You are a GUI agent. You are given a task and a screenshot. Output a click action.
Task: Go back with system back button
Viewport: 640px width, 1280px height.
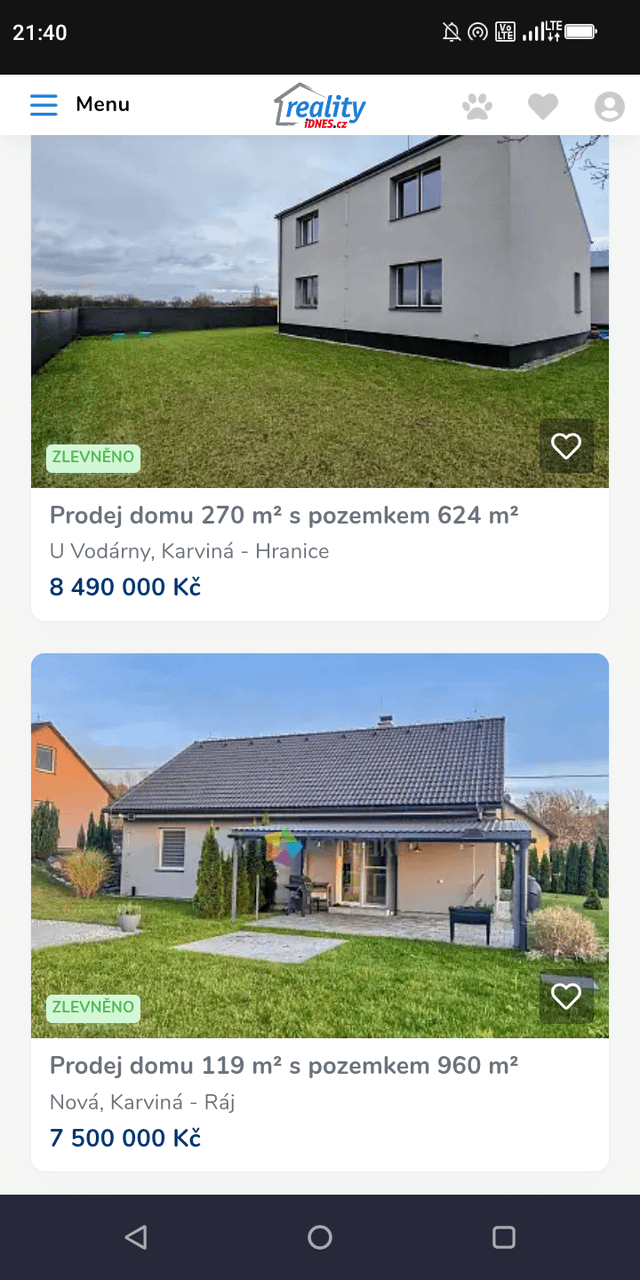[x=136, y=1237]
